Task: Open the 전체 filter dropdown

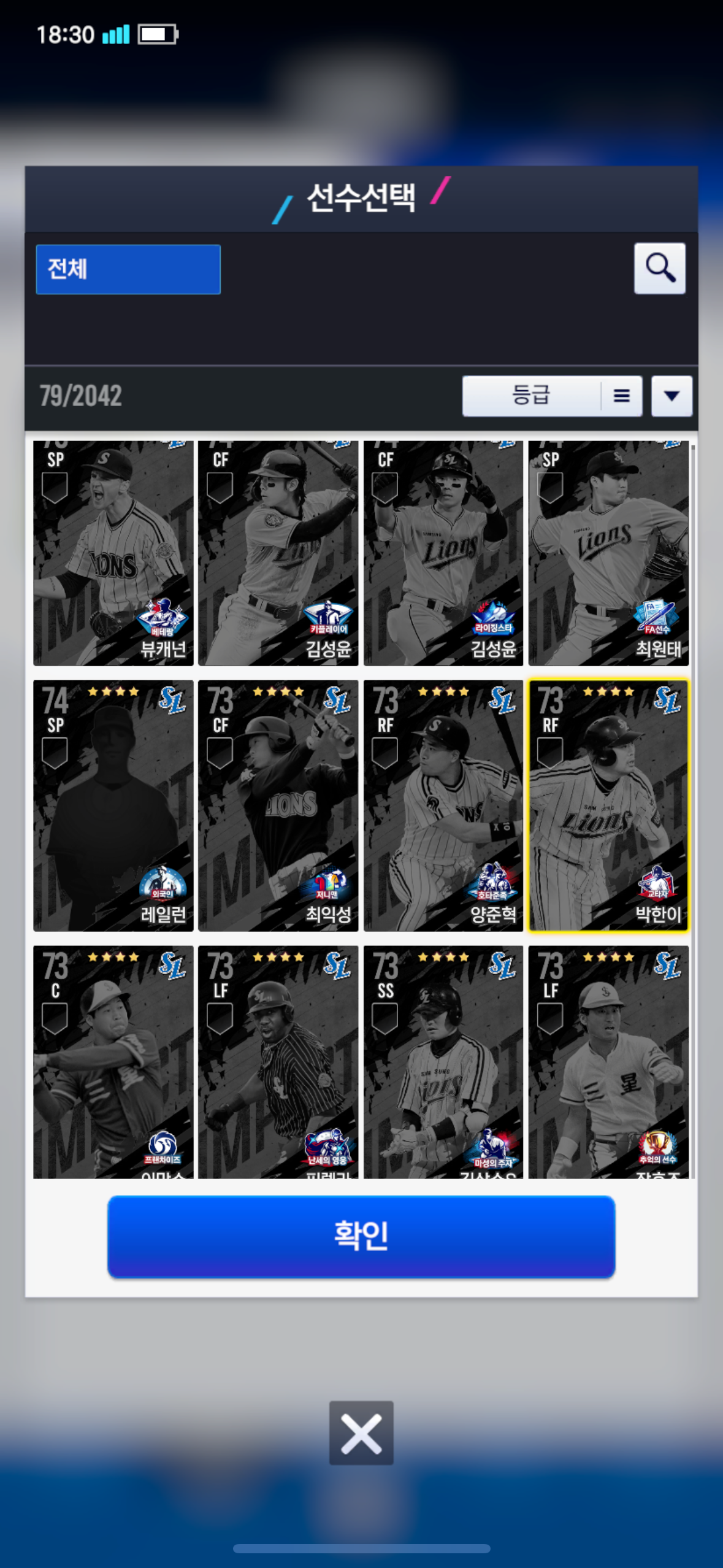Action: point(128,269)
